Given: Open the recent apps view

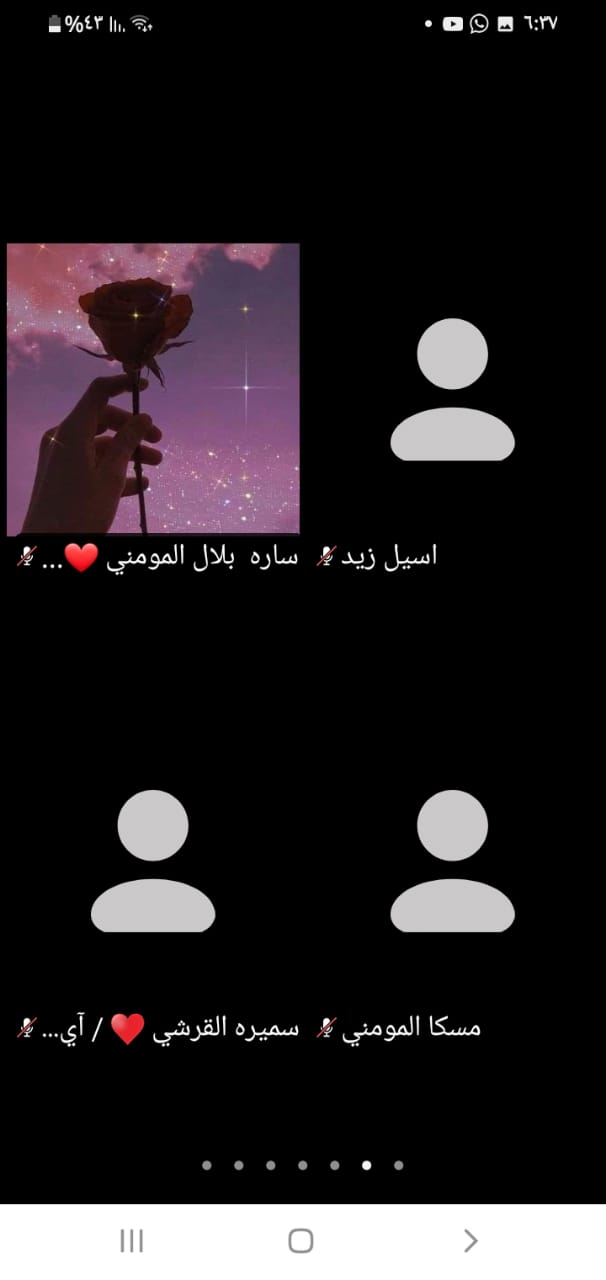Looking at the screenshot, I should click(131, 1241).
